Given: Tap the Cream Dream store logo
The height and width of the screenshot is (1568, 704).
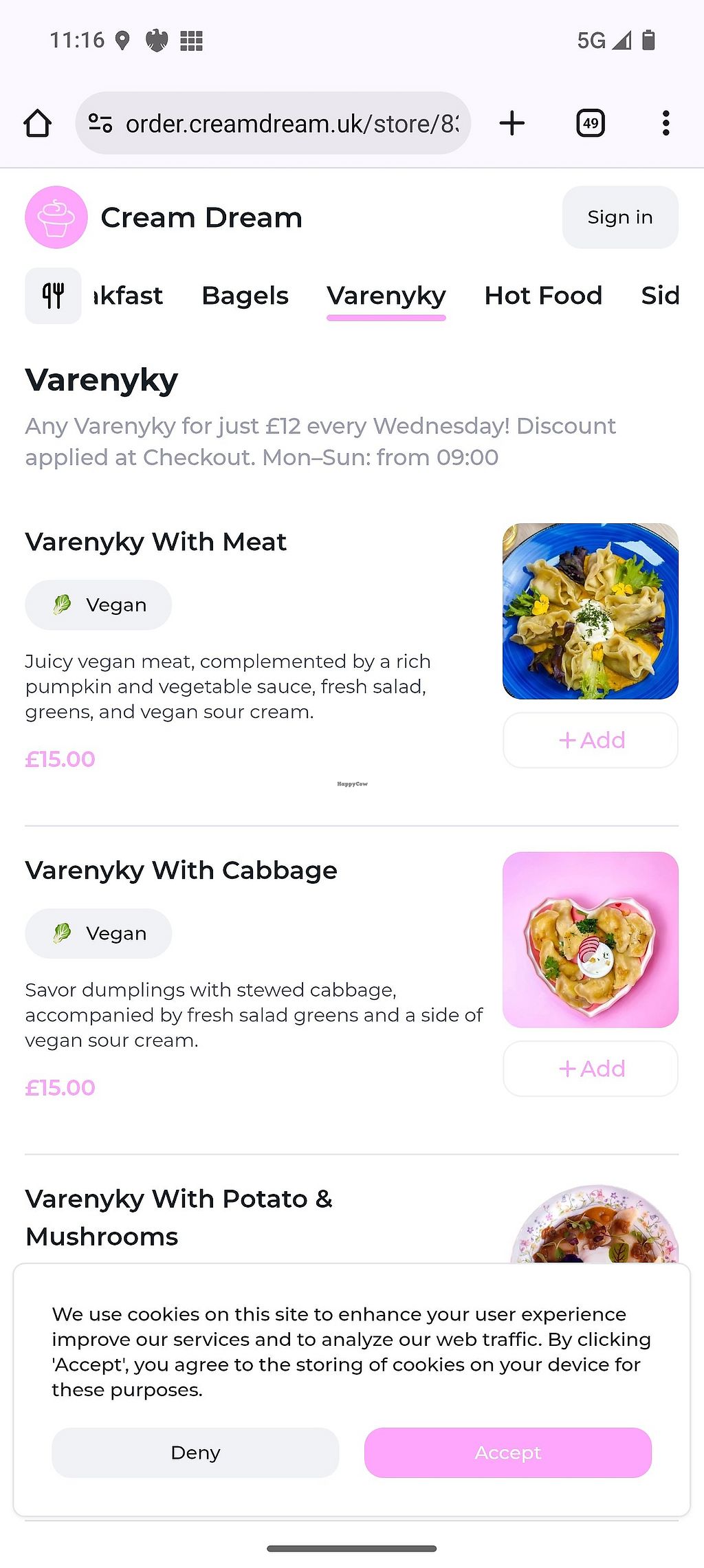Looking at the screenshot, I should [56, 217].
